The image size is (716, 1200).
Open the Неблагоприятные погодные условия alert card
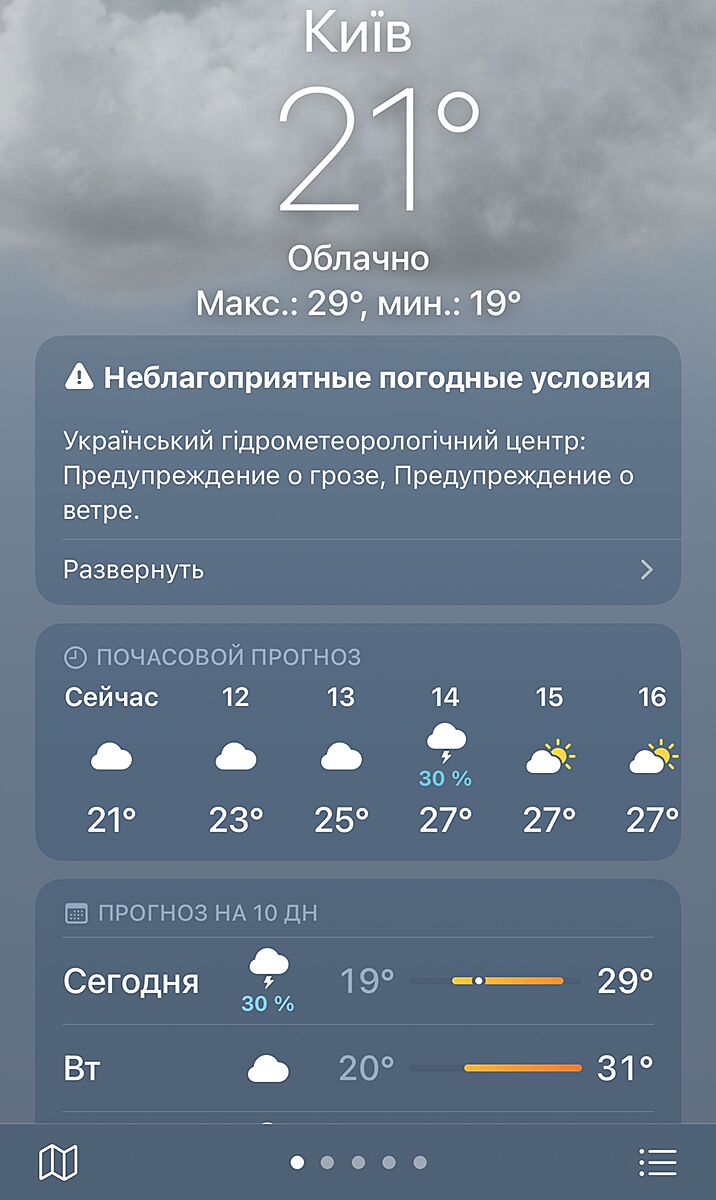[357, 440]
